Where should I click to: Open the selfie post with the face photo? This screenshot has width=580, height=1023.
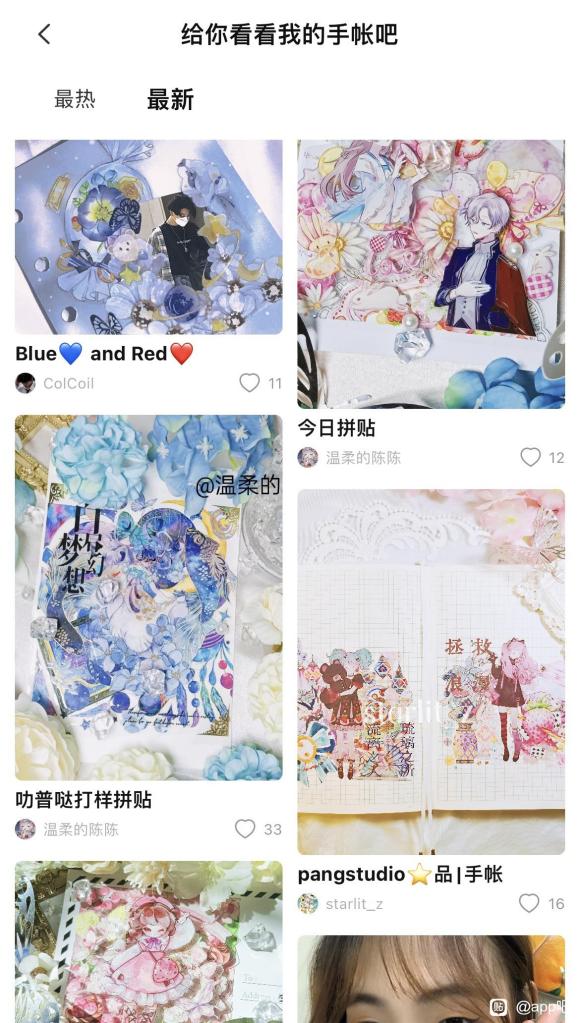click(431, 979)
